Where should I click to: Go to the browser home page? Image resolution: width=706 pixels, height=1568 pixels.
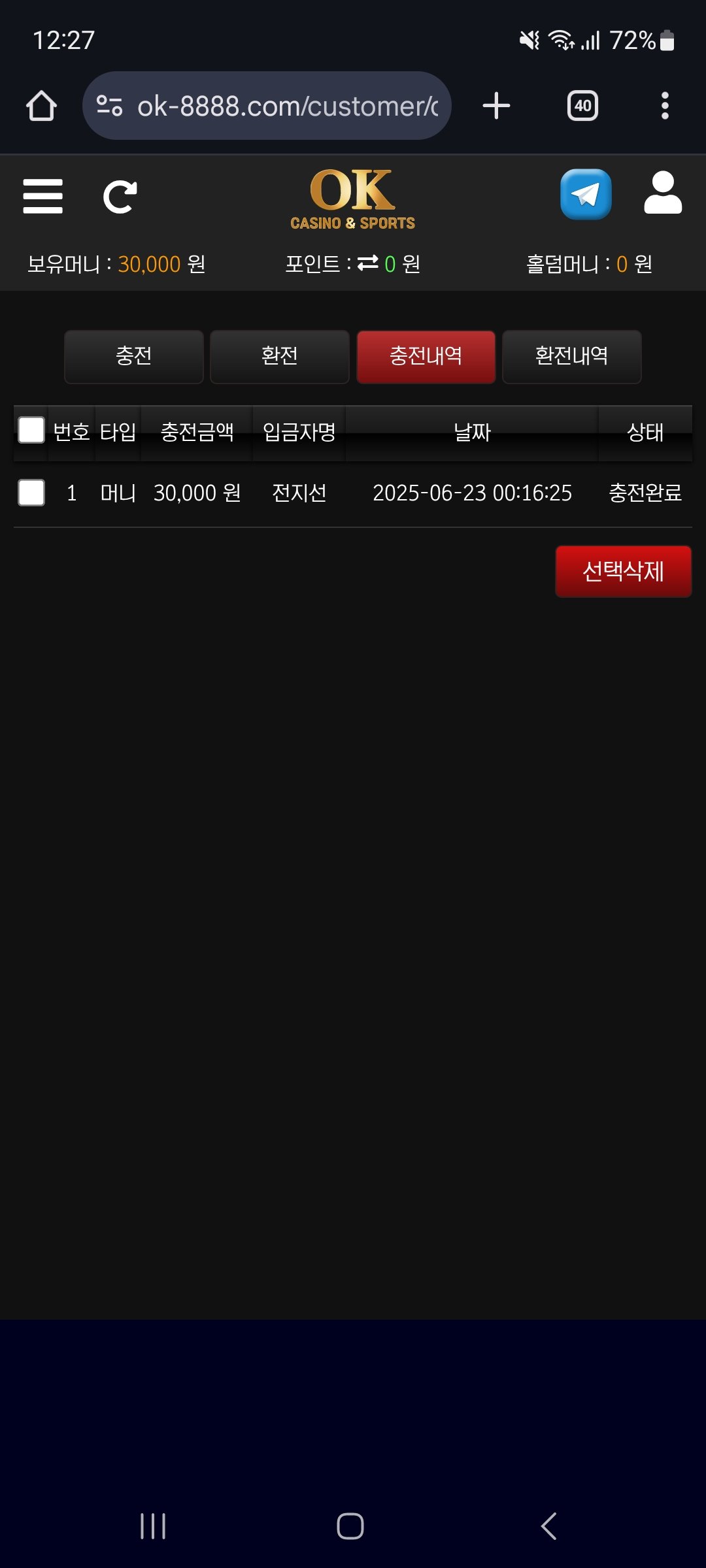tap(41, 106)
